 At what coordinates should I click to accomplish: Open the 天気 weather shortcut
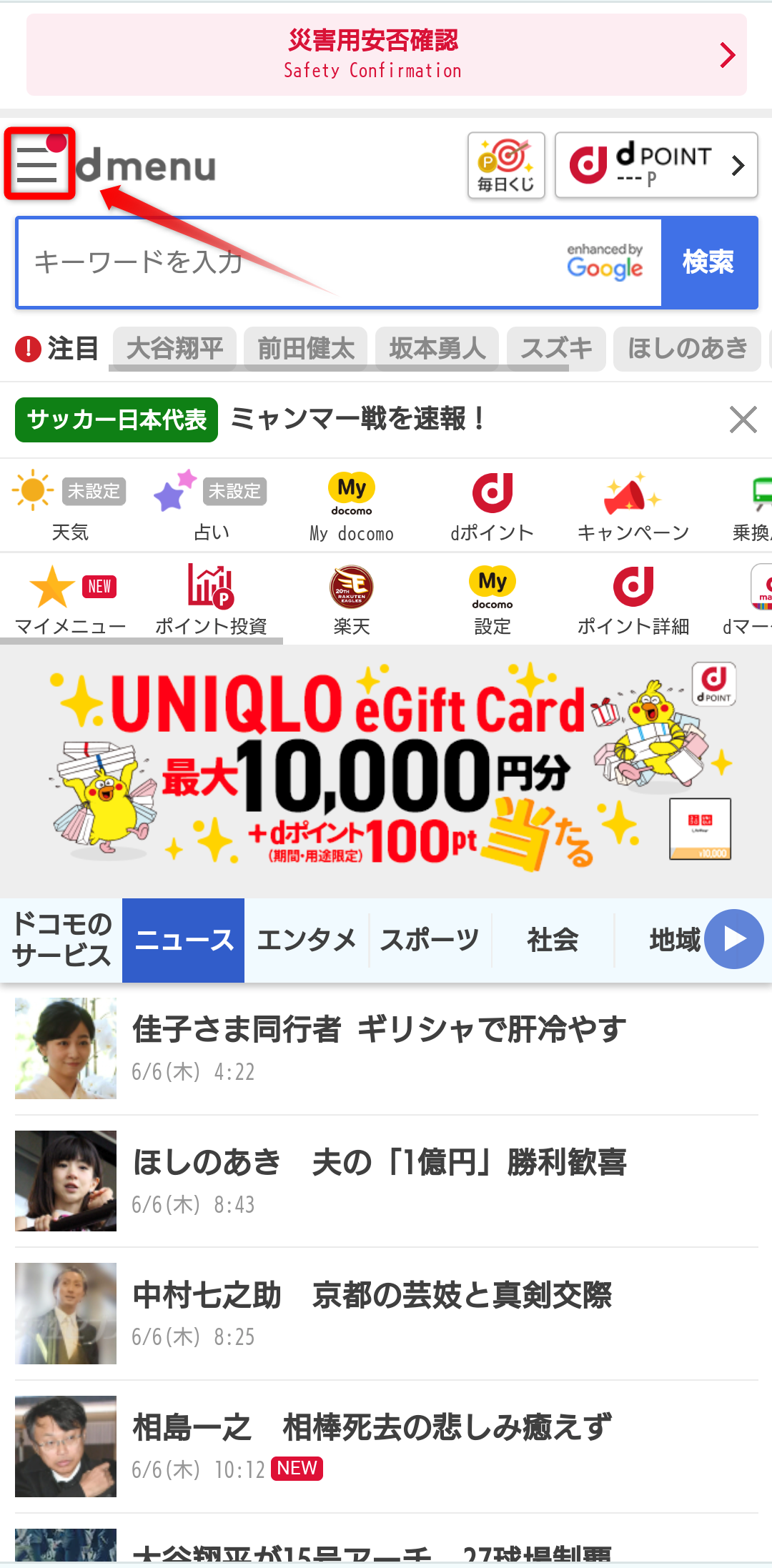(69, 505)
